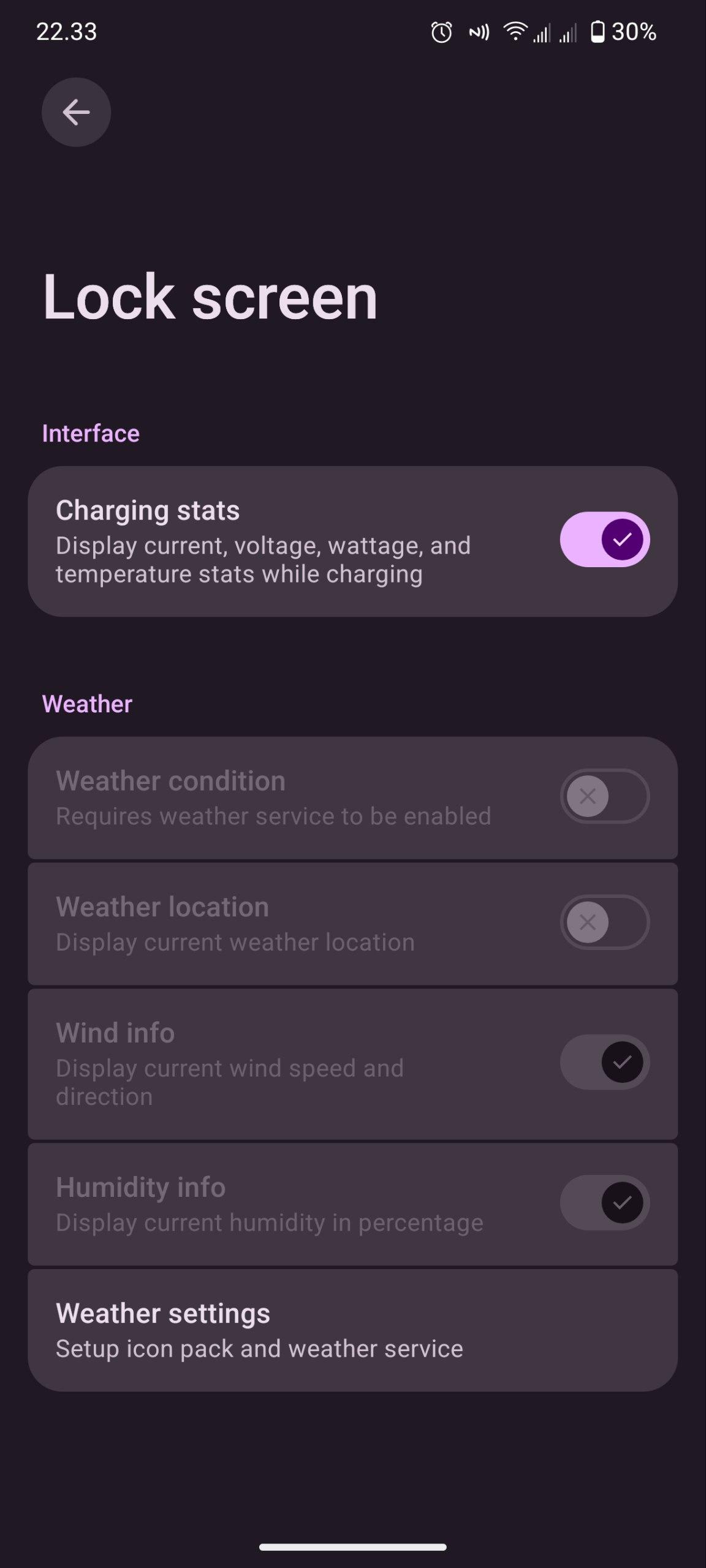Open Weather settings

click(352, 1330)
